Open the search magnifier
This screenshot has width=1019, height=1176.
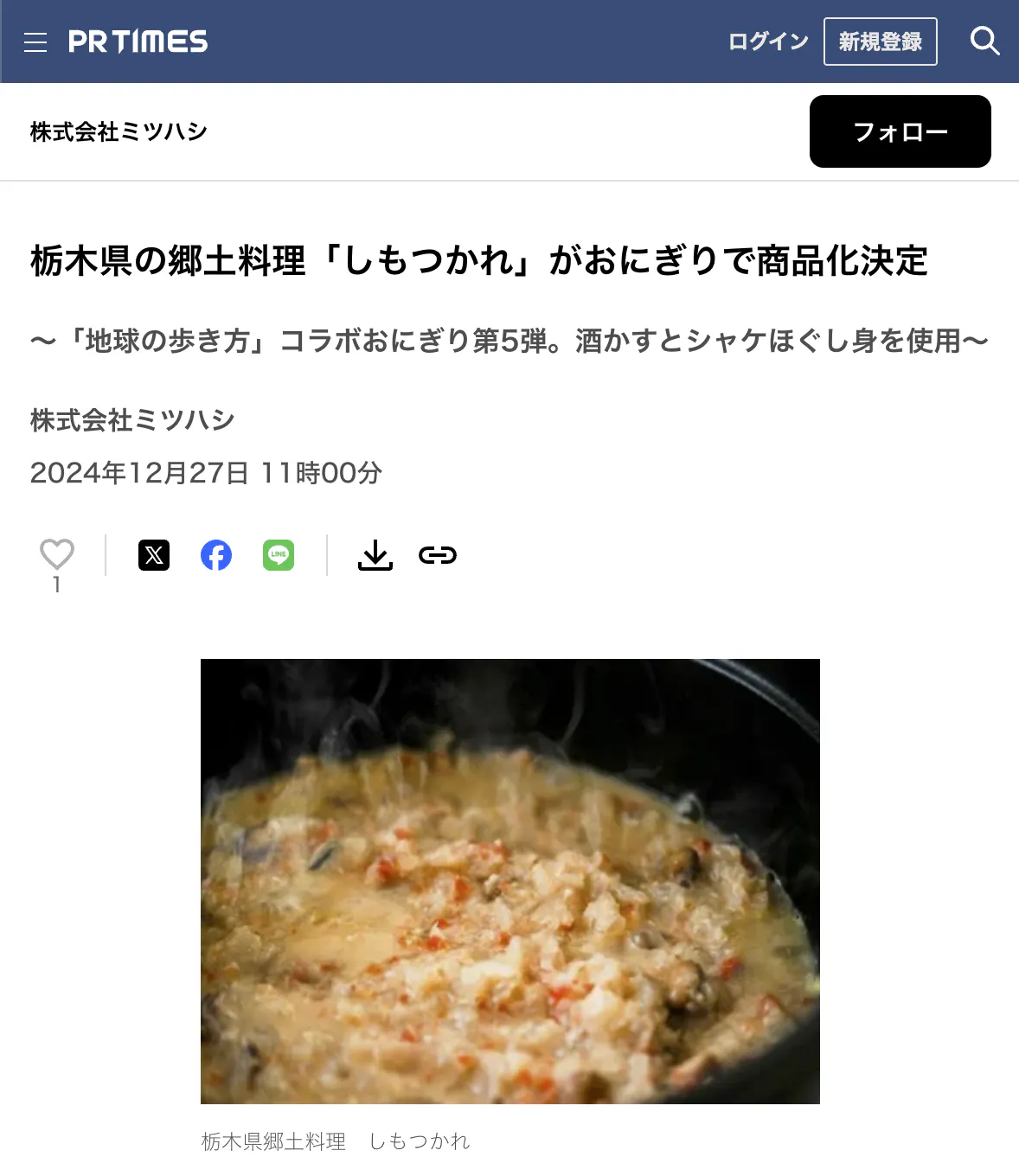pyautogui.click(x=984, y=41)
